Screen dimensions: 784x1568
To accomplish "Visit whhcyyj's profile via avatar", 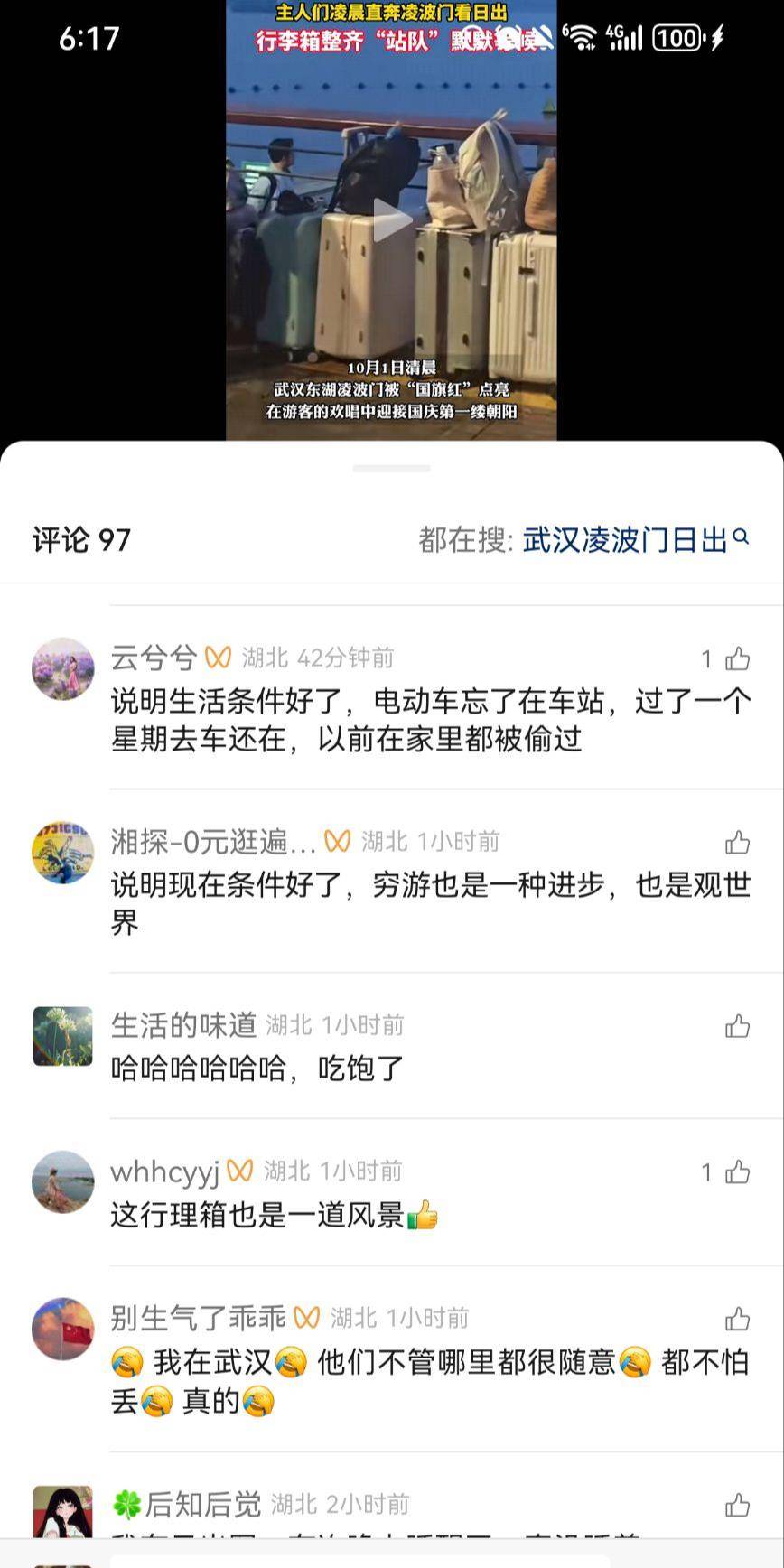I will click(63, 1181).
